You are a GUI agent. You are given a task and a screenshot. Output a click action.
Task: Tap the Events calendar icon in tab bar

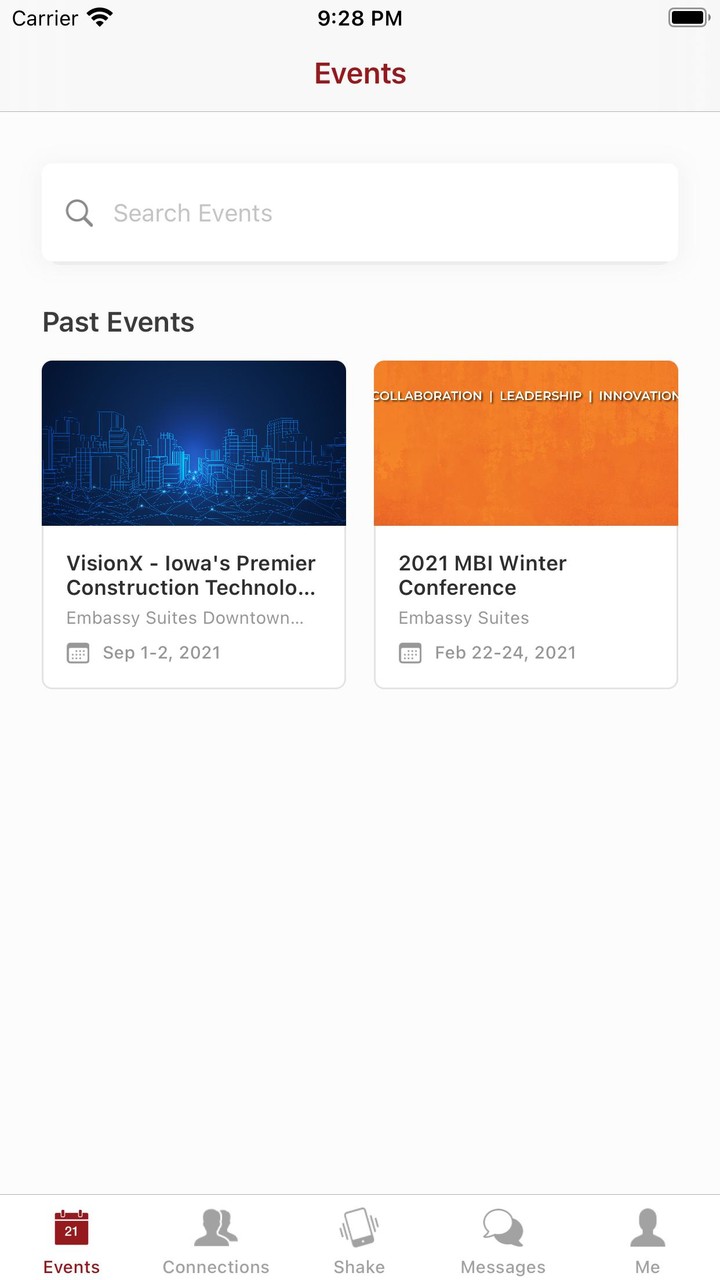click(x=71, y=1226)
